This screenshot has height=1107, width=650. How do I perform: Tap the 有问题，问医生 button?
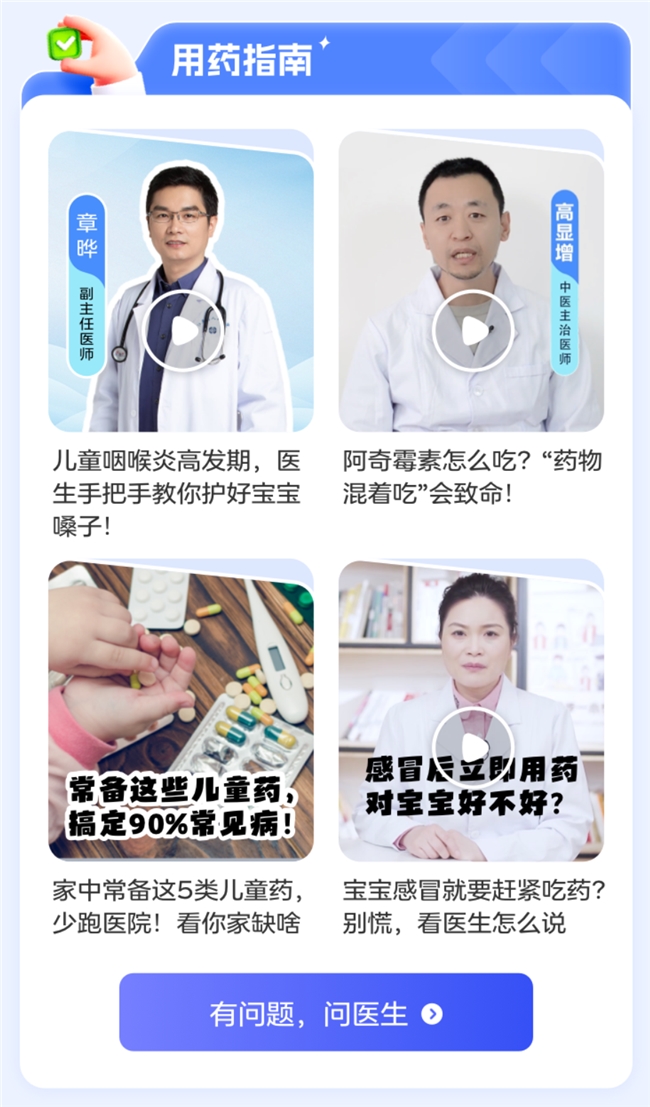tap(325, 1013)
